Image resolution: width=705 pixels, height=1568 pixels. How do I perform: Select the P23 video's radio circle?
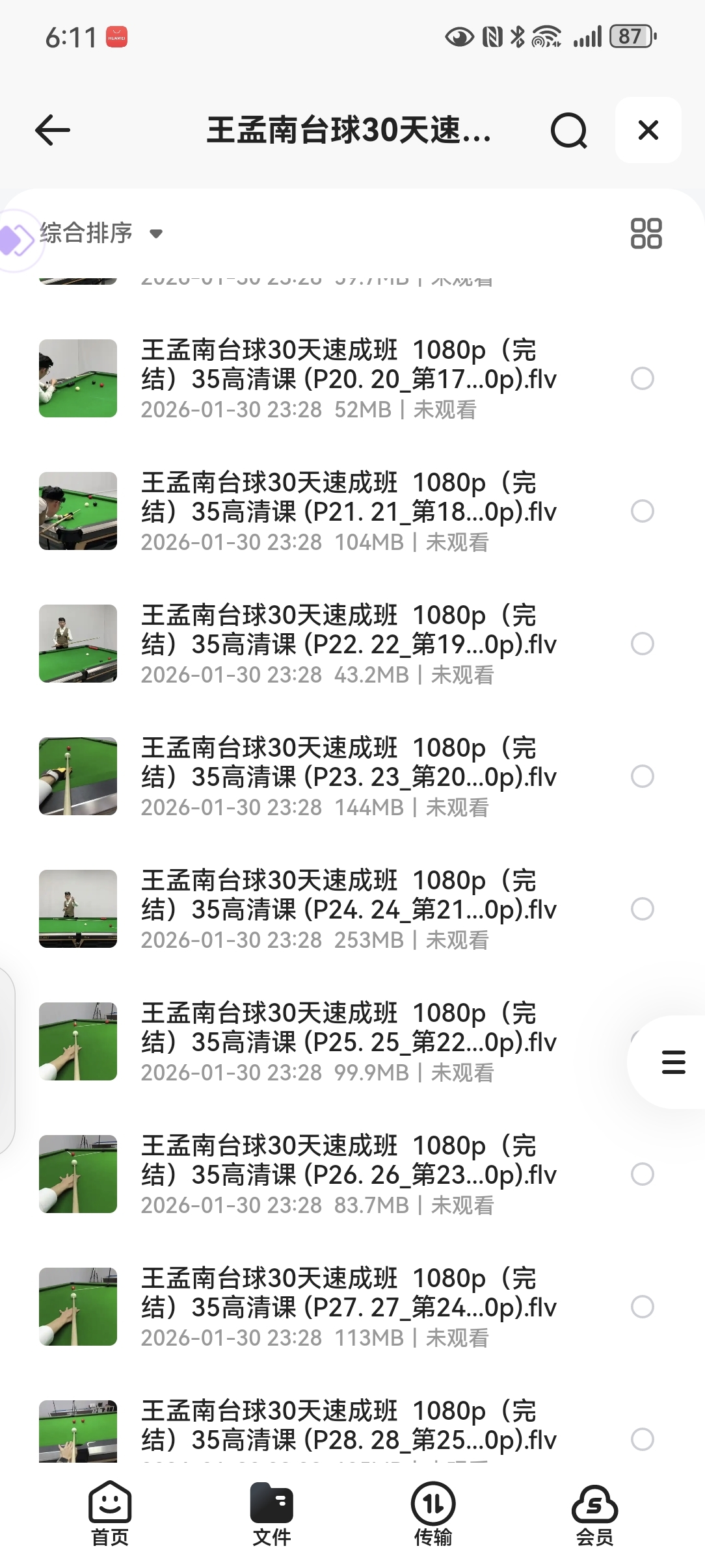pyautogui.click(x=642, y=776)
